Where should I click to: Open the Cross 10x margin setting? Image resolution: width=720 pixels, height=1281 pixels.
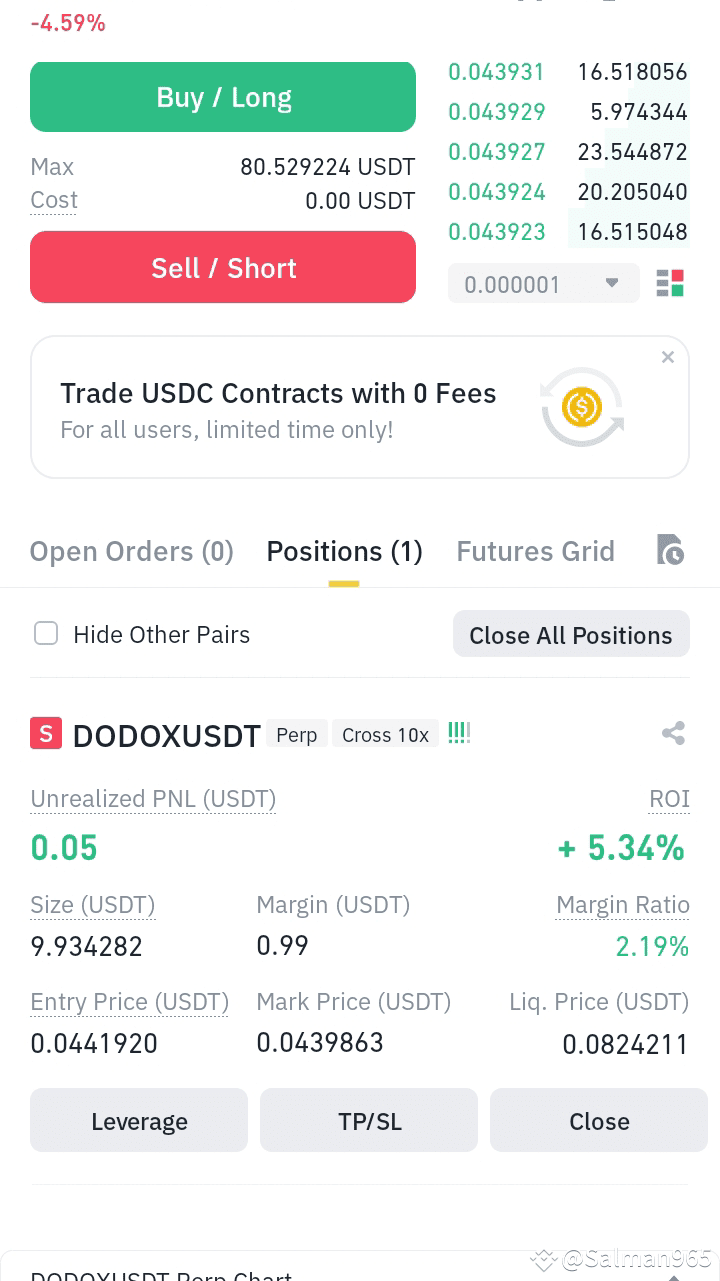385,735
